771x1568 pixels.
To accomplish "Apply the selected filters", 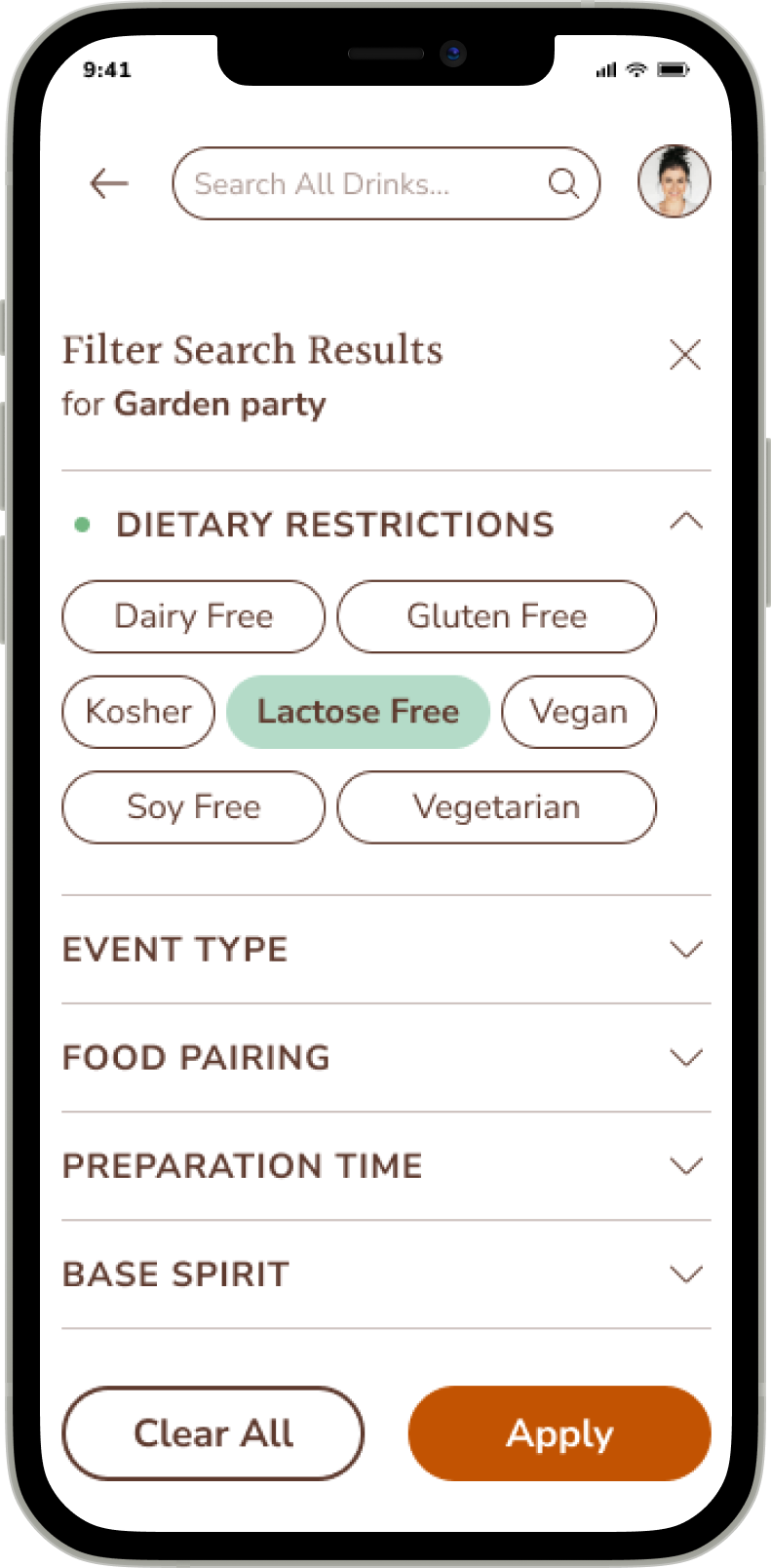I will (559, 1433).
